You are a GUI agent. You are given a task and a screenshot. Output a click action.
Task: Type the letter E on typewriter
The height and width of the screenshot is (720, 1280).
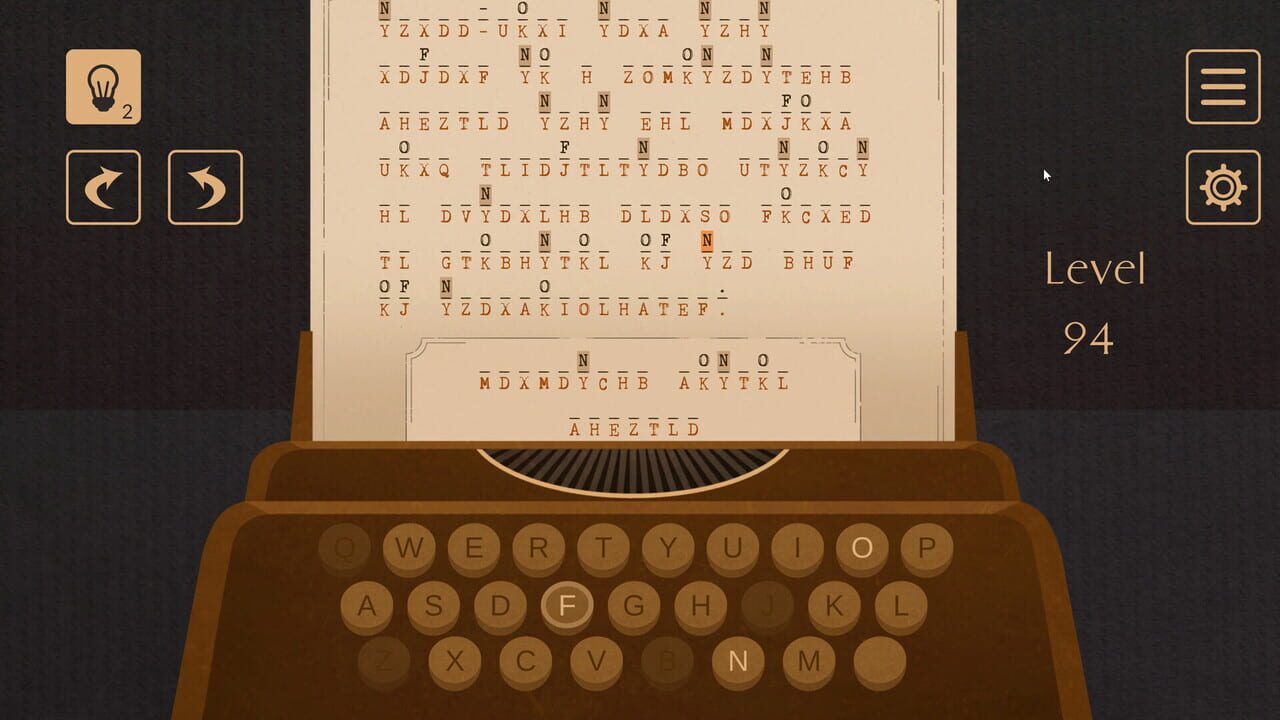click(474, 548)
